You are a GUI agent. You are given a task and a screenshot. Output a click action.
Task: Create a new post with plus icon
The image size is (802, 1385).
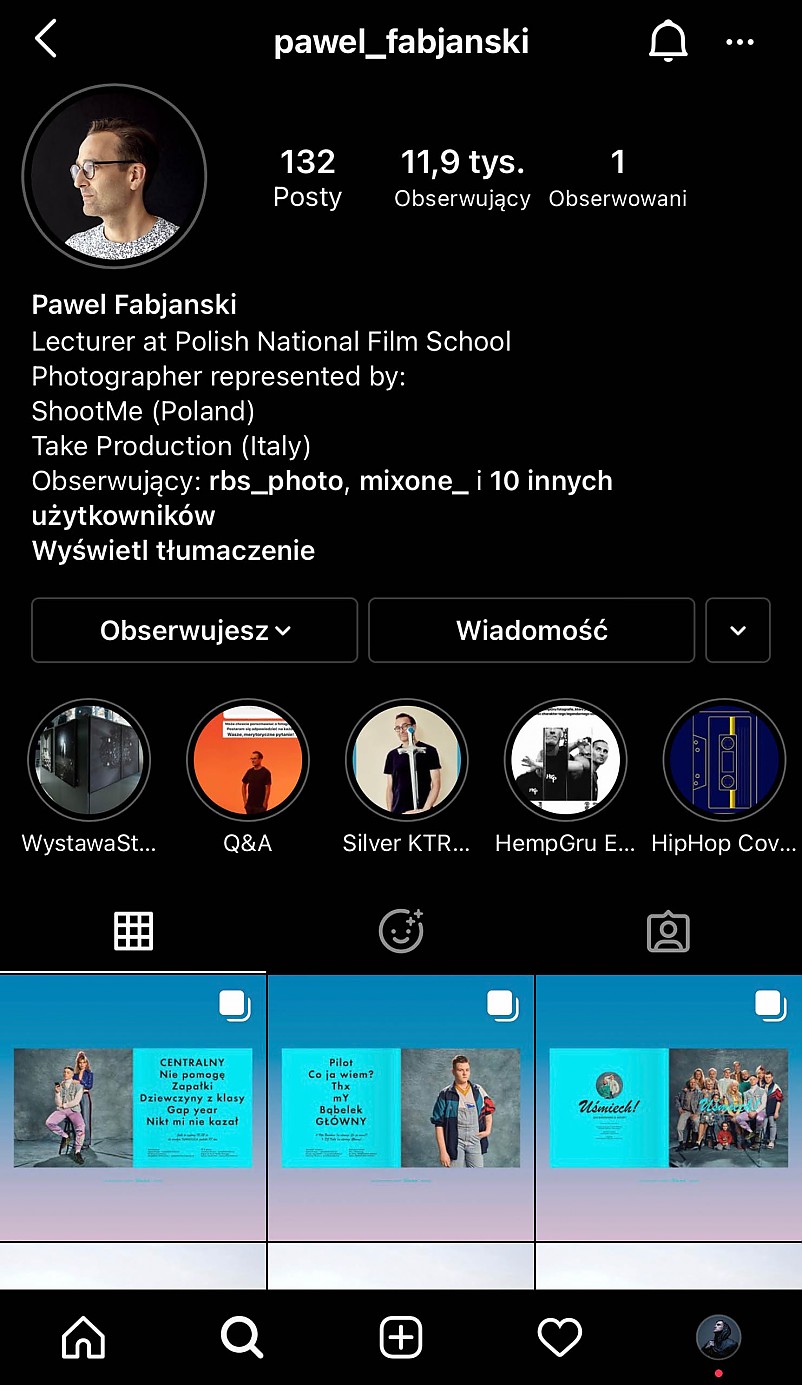pos(401,1337)
